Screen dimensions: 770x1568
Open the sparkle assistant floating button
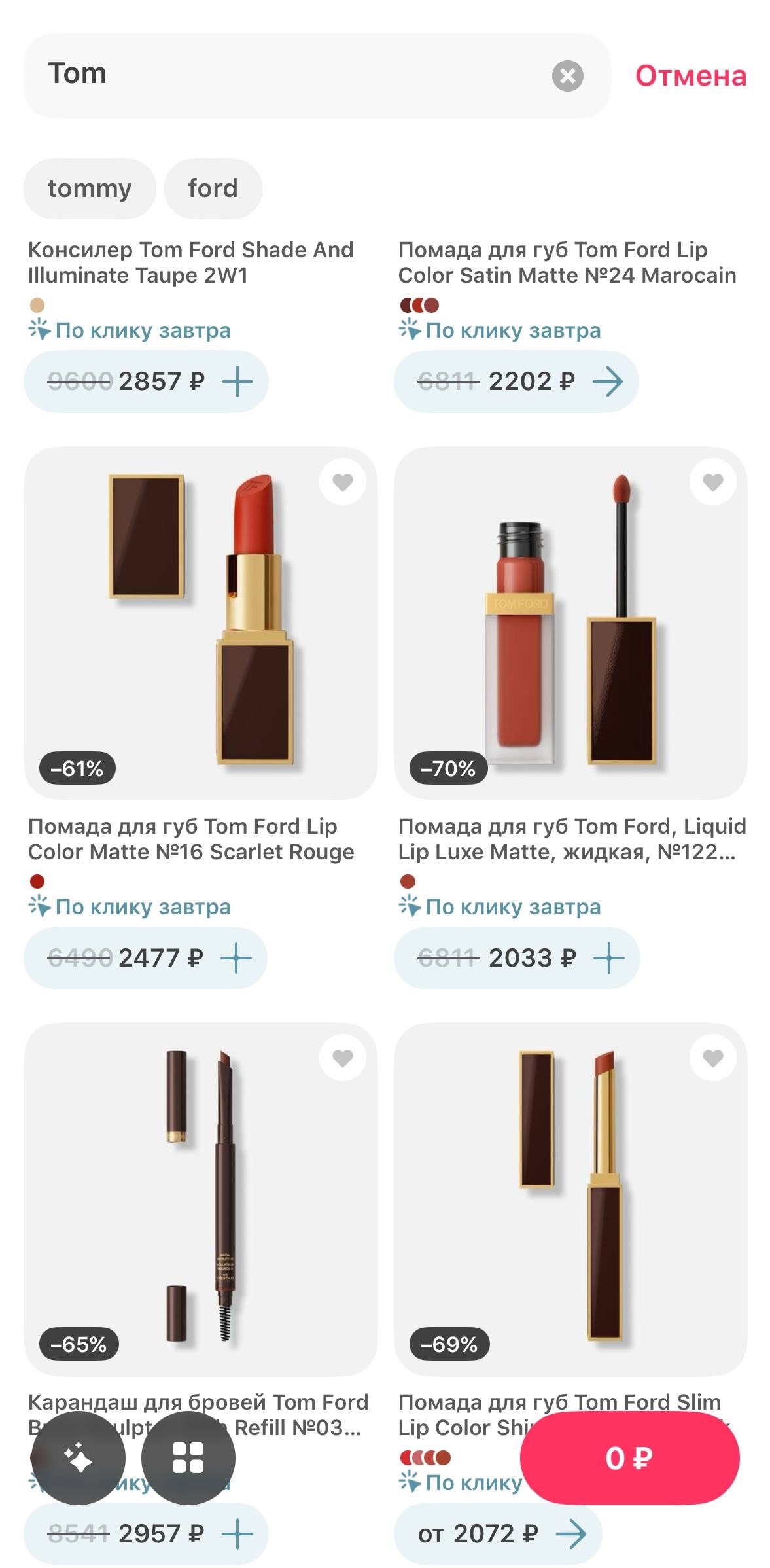[78, 1458]
